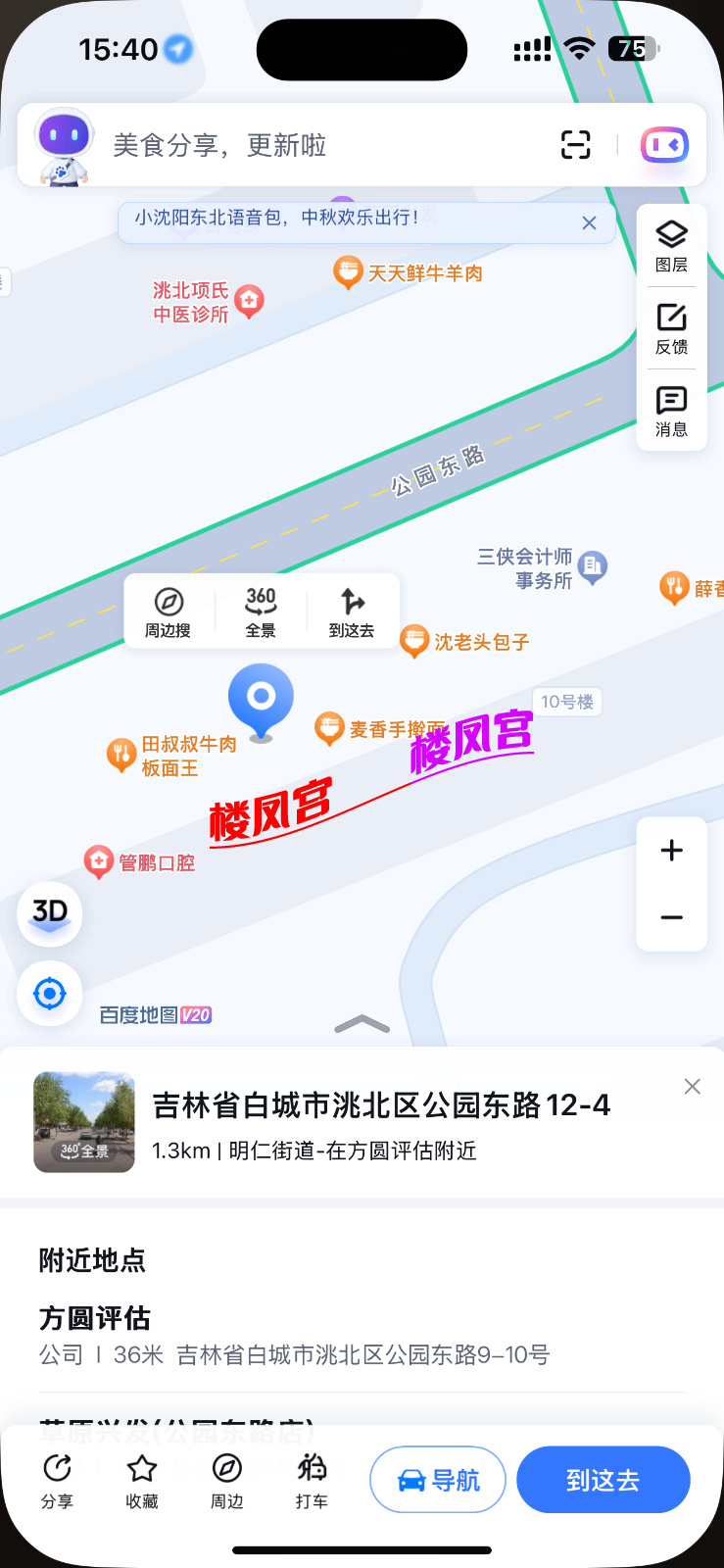724x1568 pixels.
Task: Open the video icon beside the scanner
Action: coord(664,145)
